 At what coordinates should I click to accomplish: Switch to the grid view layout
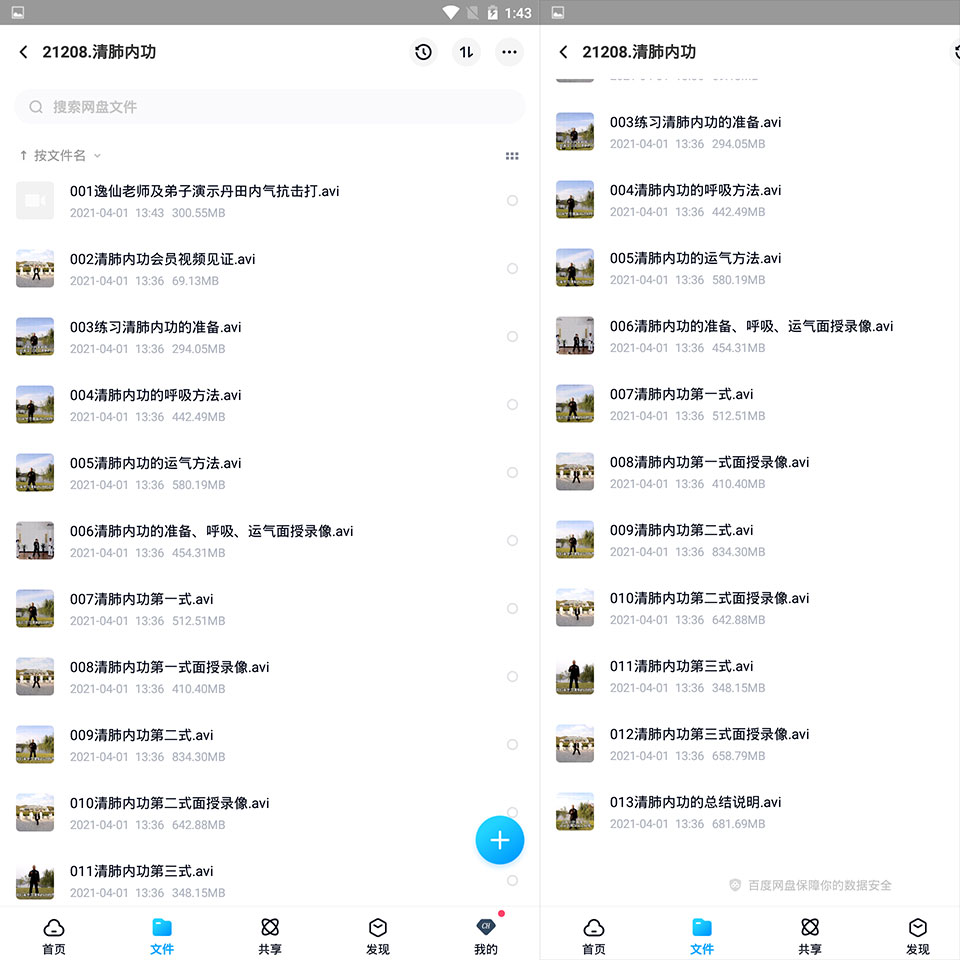pyautogui.click(x=512, y=156)
